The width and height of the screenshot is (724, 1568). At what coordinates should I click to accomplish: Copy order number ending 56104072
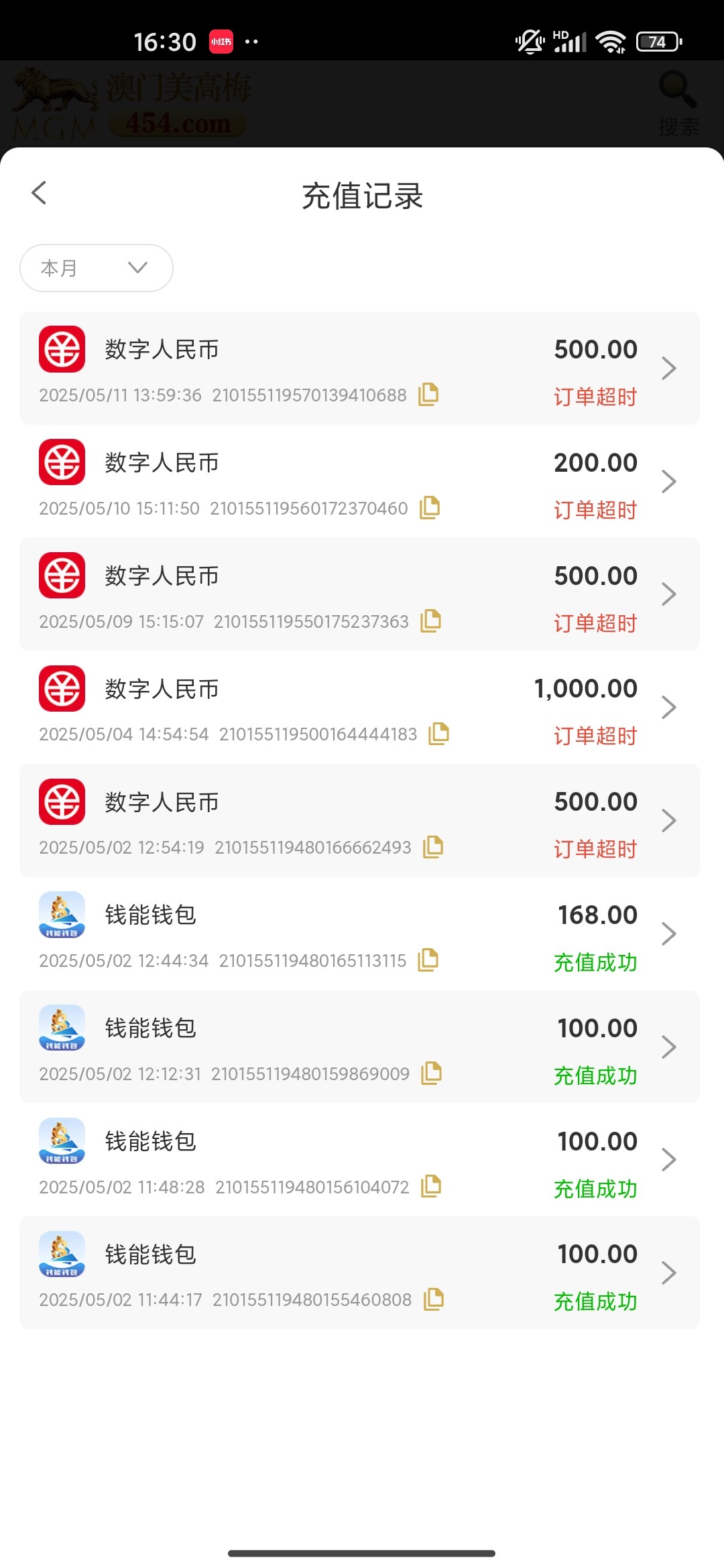click(431, 1185)
